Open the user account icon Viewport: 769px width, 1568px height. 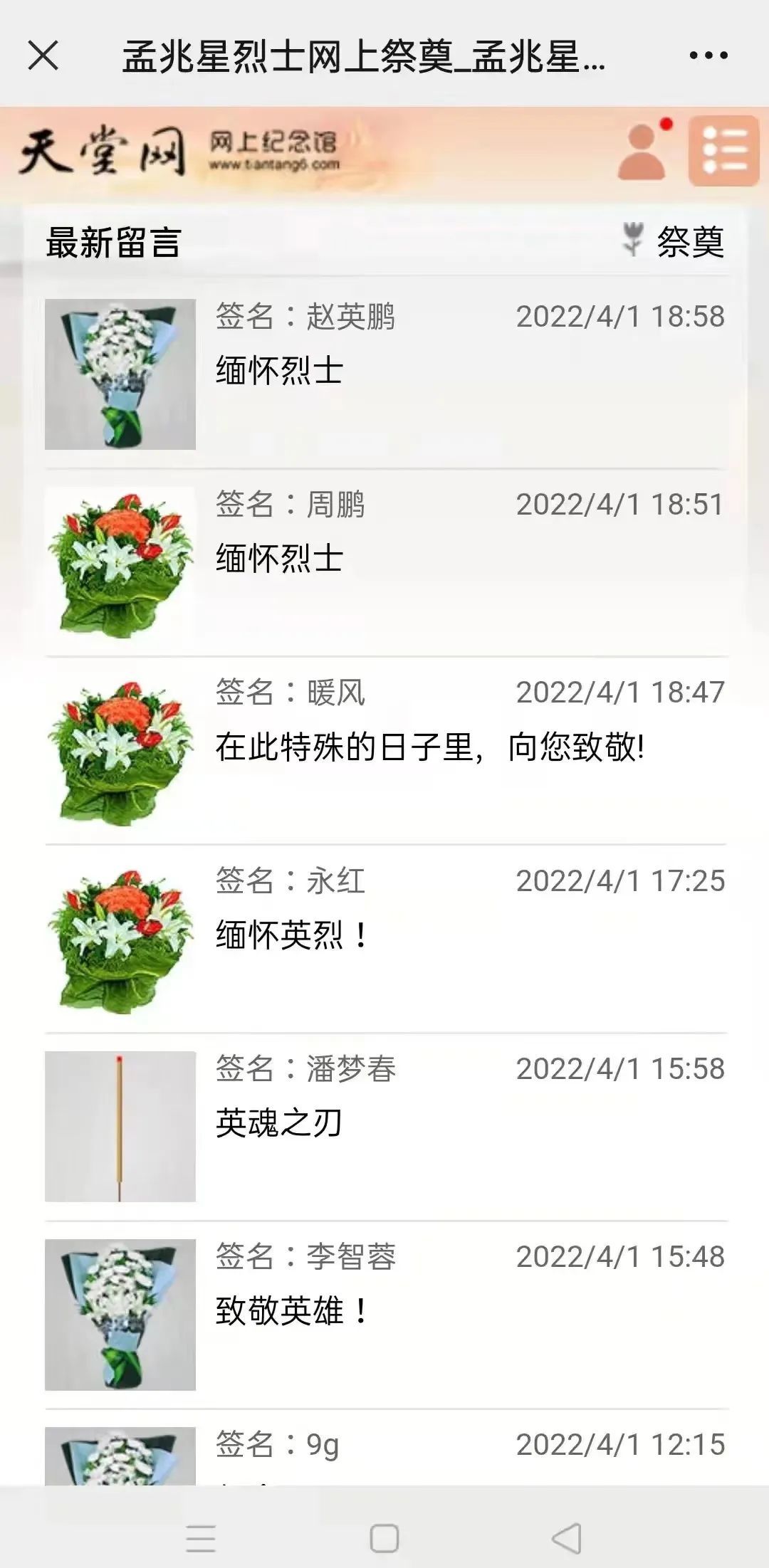(642, 152)
